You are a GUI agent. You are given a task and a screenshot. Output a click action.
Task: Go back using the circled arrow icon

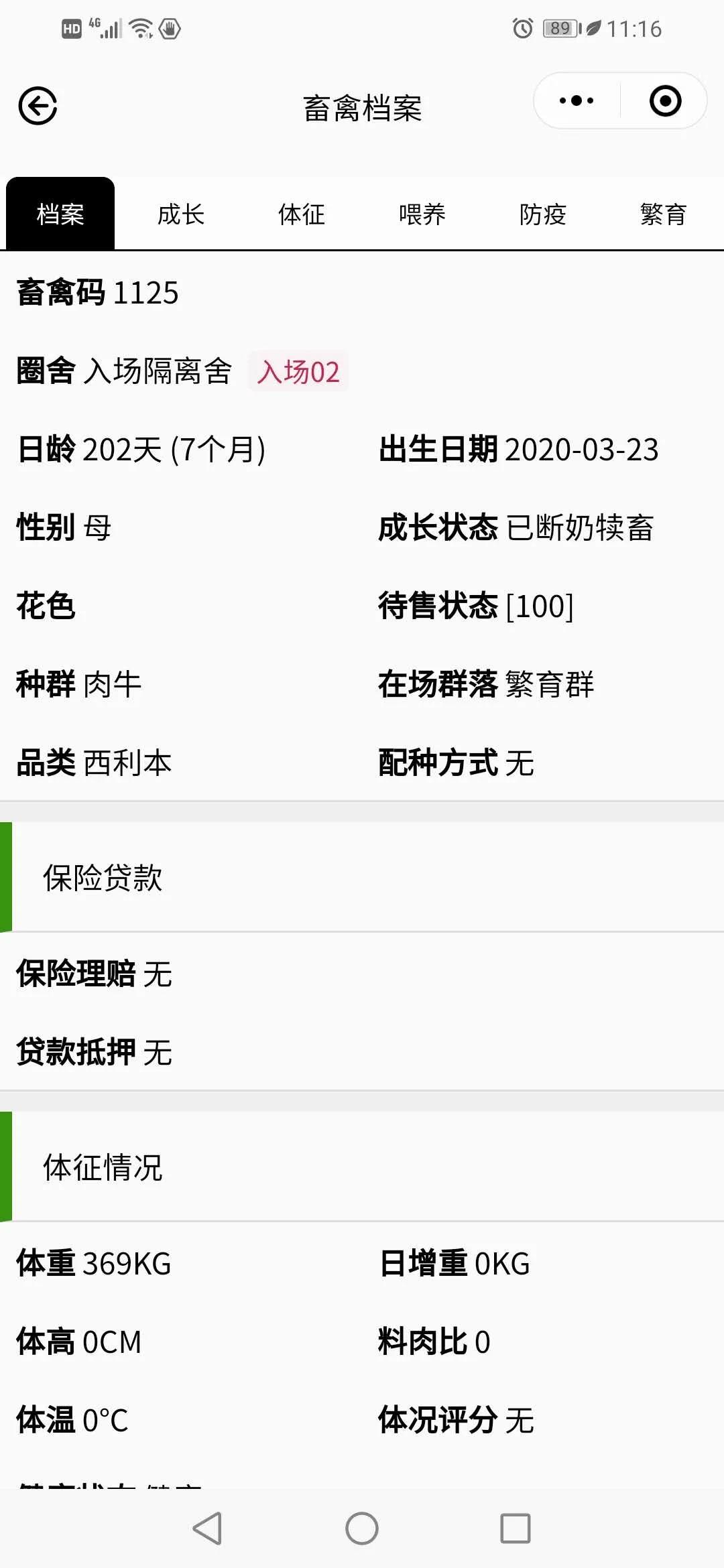point(38,106)
